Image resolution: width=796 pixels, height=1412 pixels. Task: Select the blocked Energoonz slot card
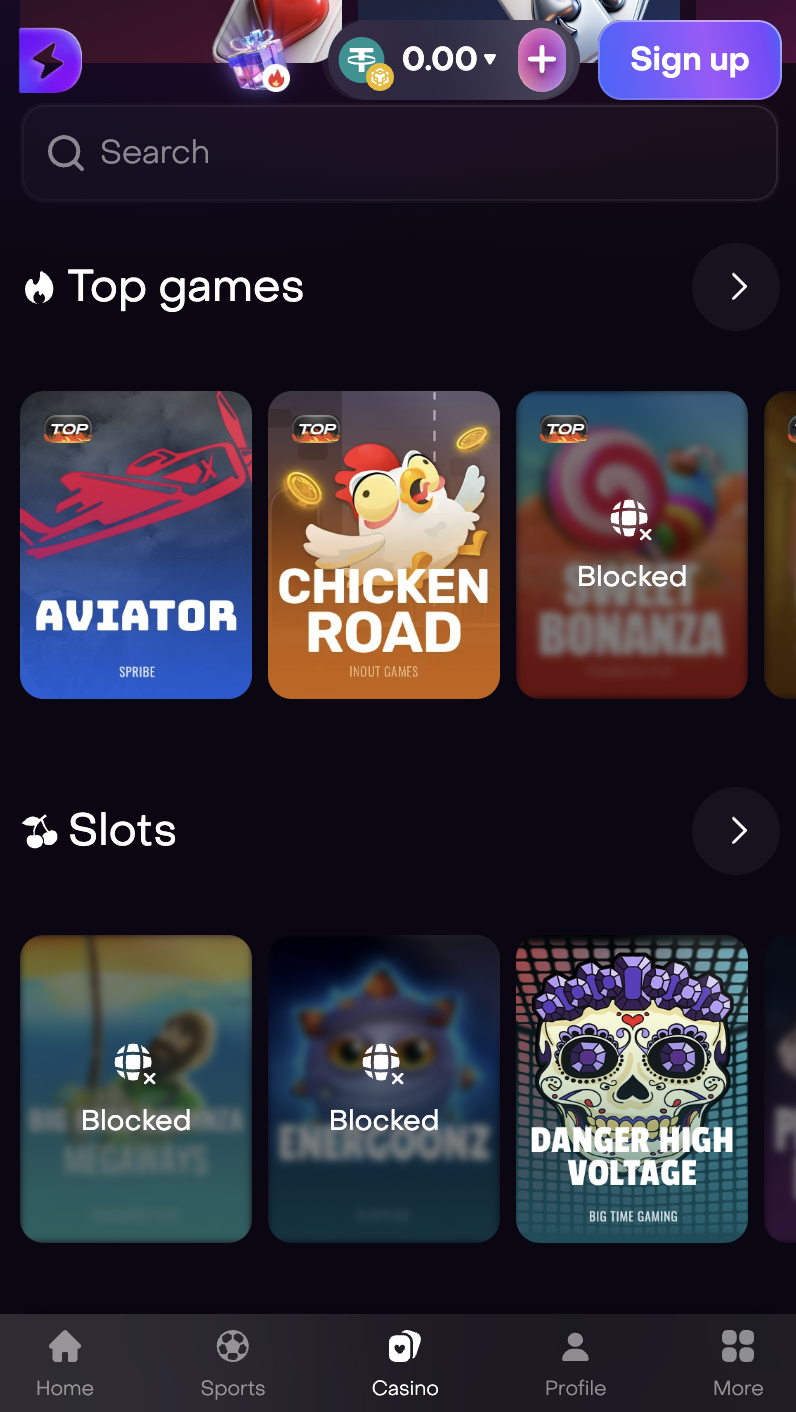[384, 1089]
